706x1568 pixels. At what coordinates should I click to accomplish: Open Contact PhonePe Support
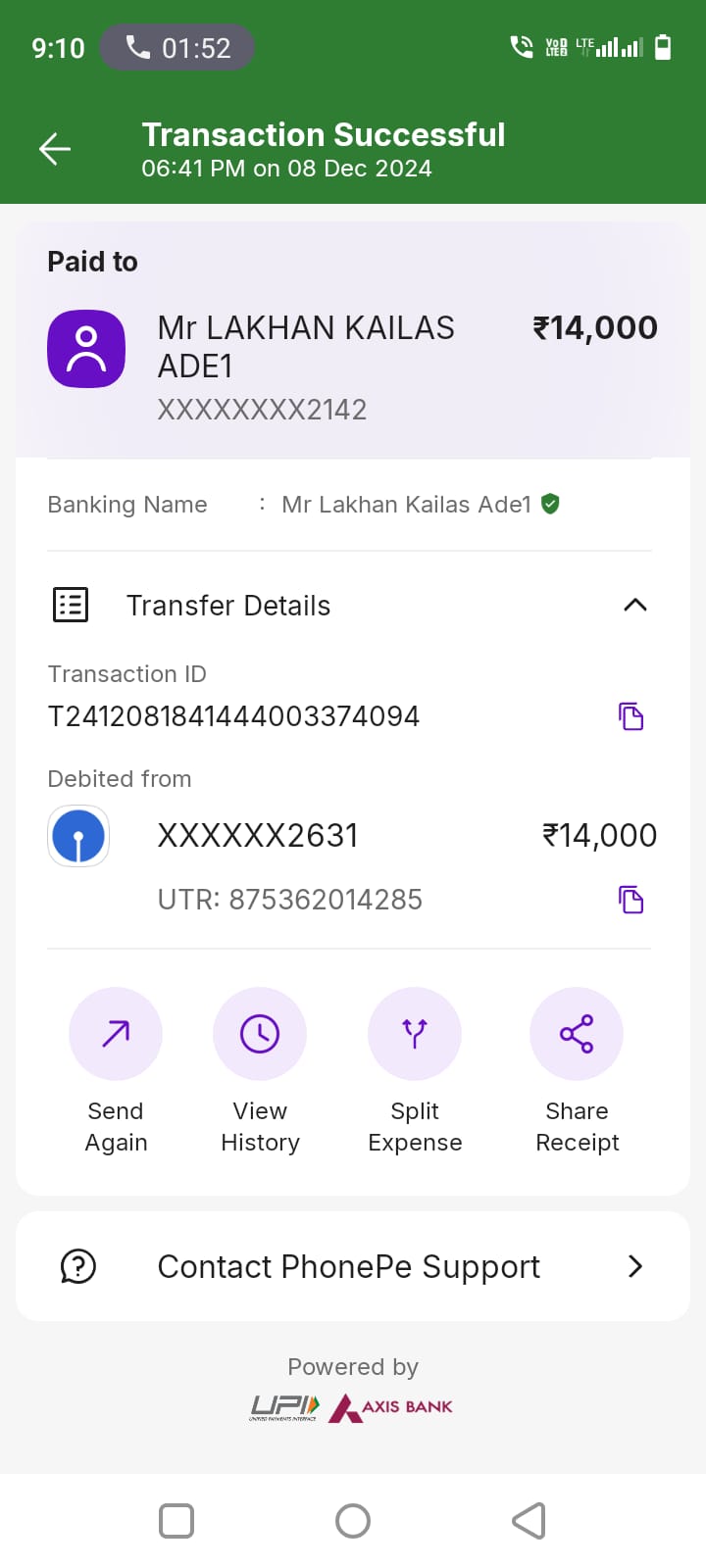pos(353,1266)
